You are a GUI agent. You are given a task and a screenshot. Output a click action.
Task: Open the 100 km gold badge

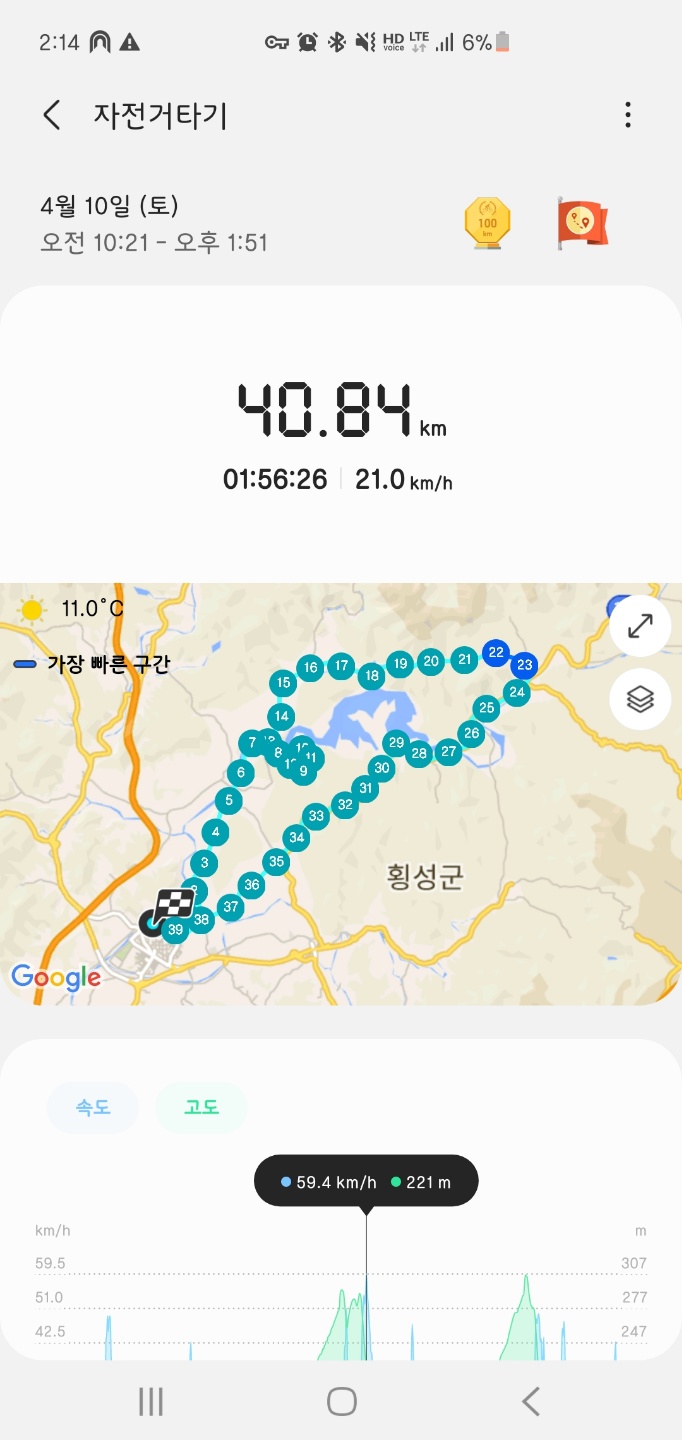click(488, 223)
